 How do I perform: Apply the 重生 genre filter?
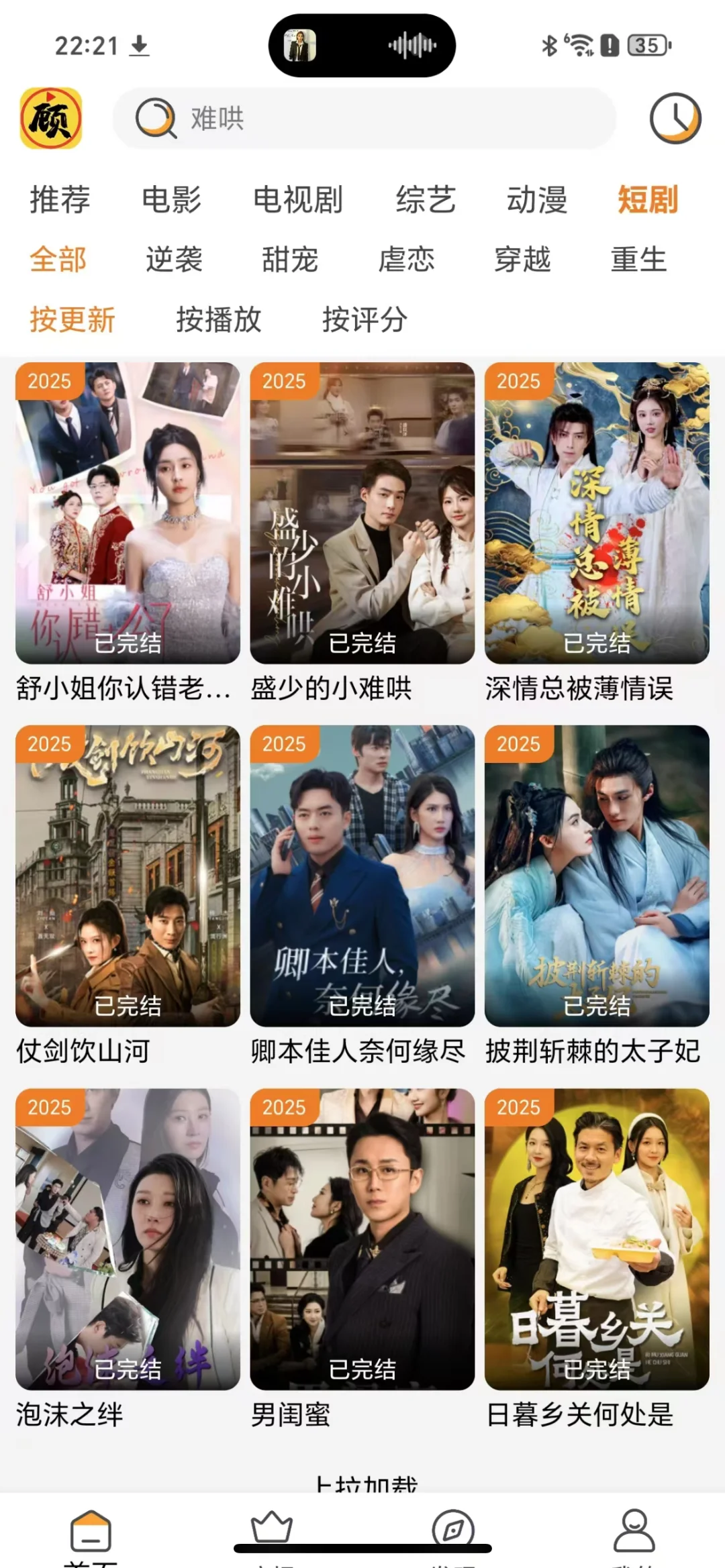click(638, 260)
